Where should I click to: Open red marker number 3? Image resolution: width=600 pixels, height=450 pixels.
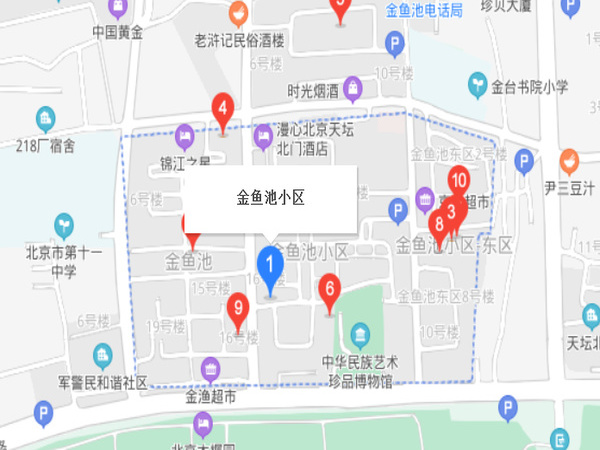[453, 211]
